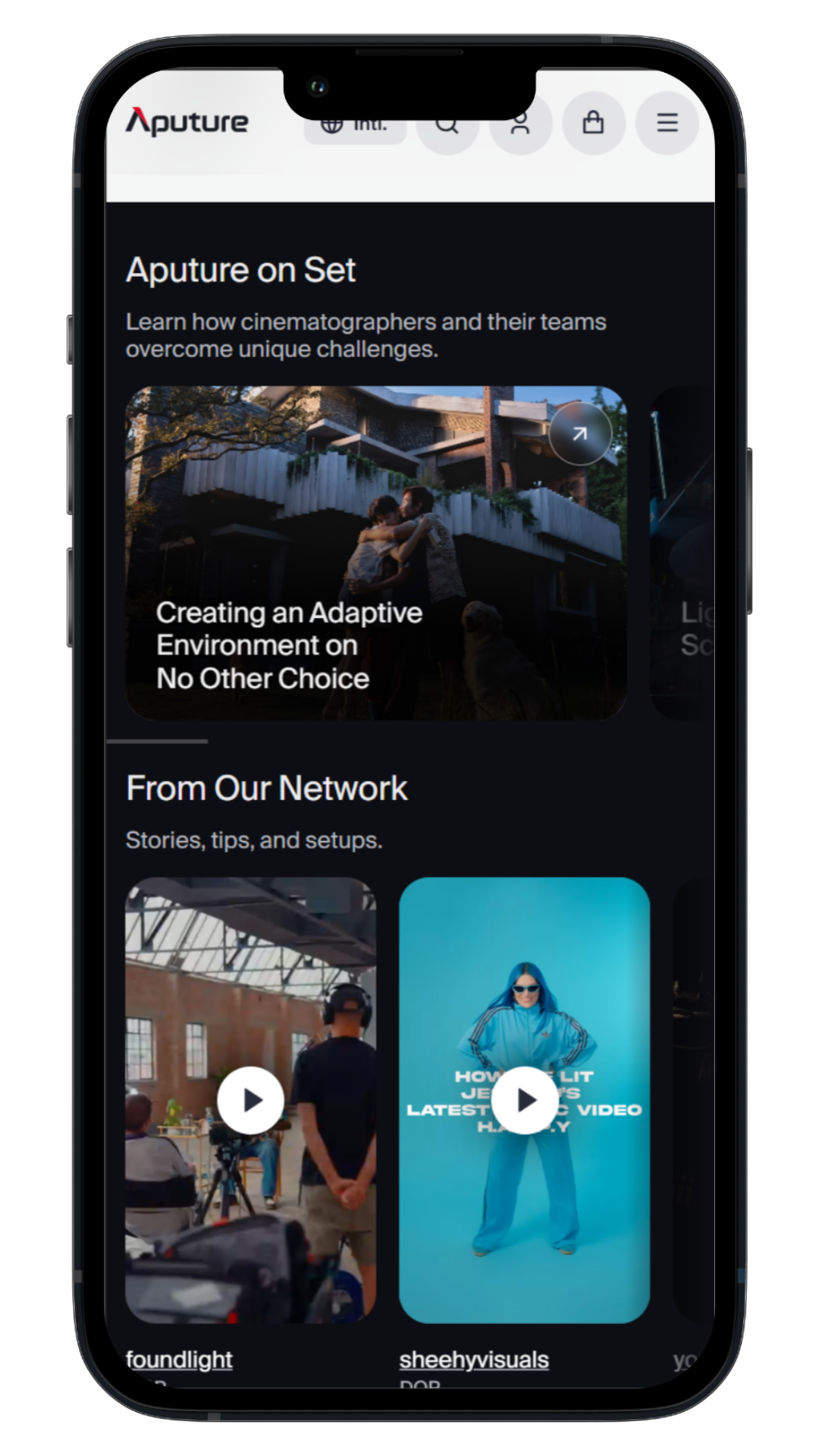Open the shopping bag
Viewport: 819px width, 1456px height.
pyautogui.click(x=593, y=123)
